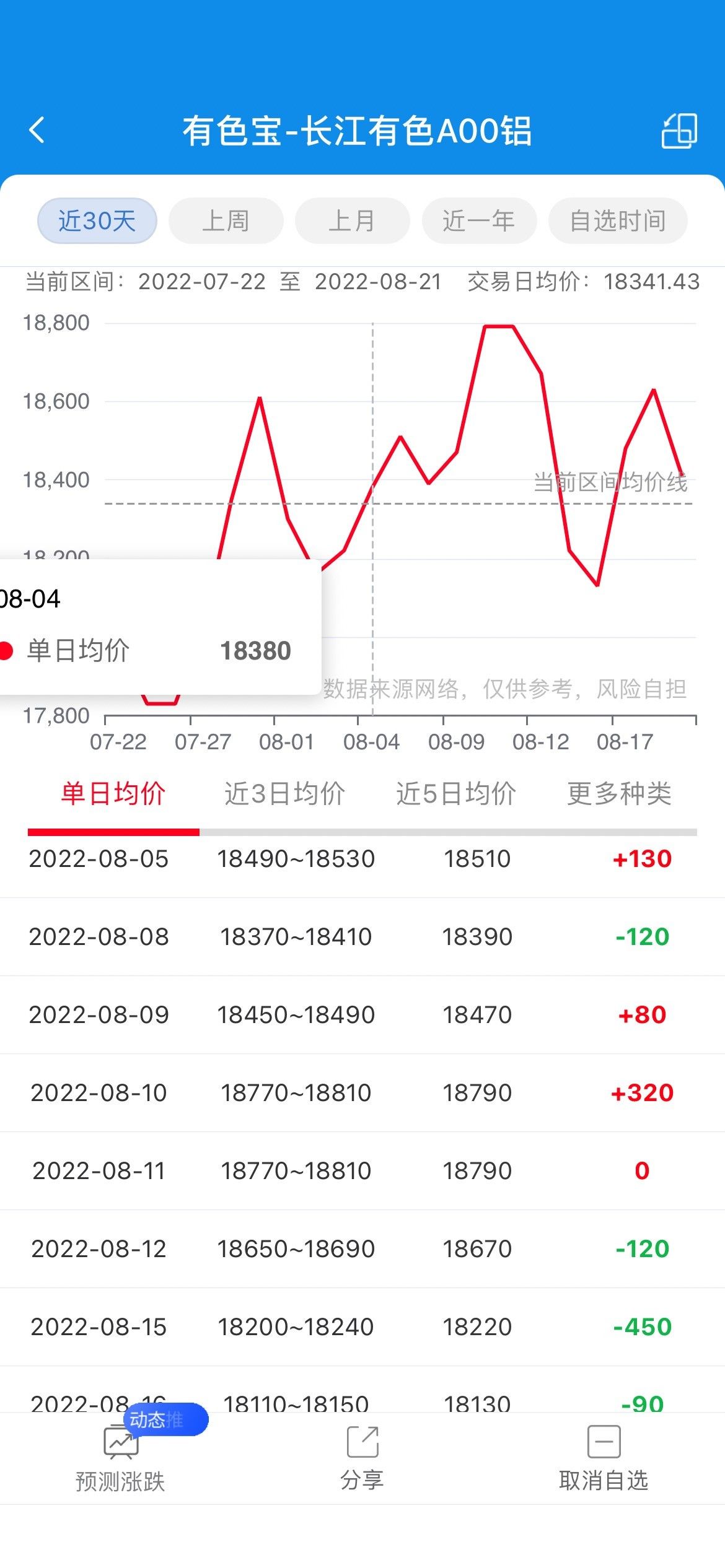Switch the range to 上月
Image resolution: width=725 pixels, height=1568 pixels.
(x=352, y=220)
